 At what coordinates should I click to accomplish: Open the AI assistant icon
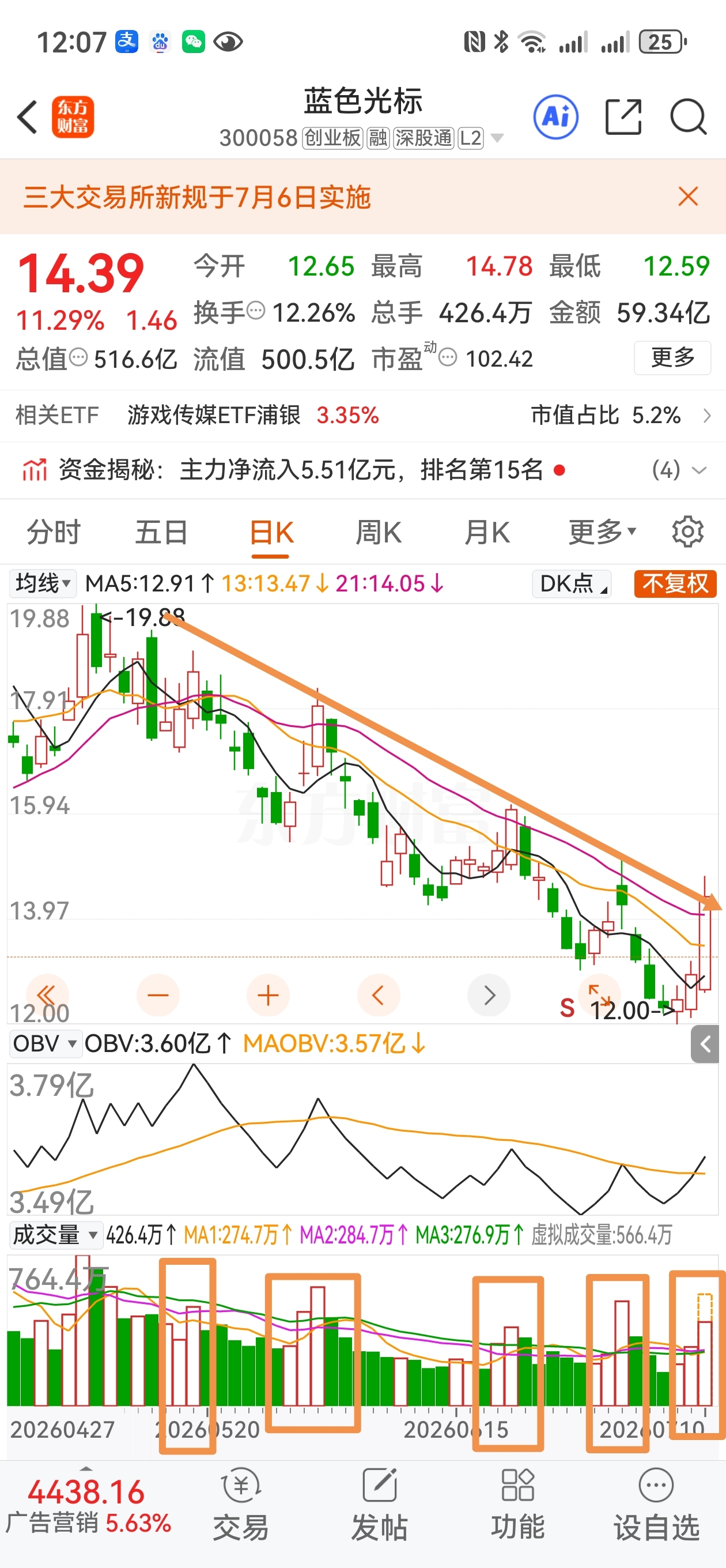point(555,116)
